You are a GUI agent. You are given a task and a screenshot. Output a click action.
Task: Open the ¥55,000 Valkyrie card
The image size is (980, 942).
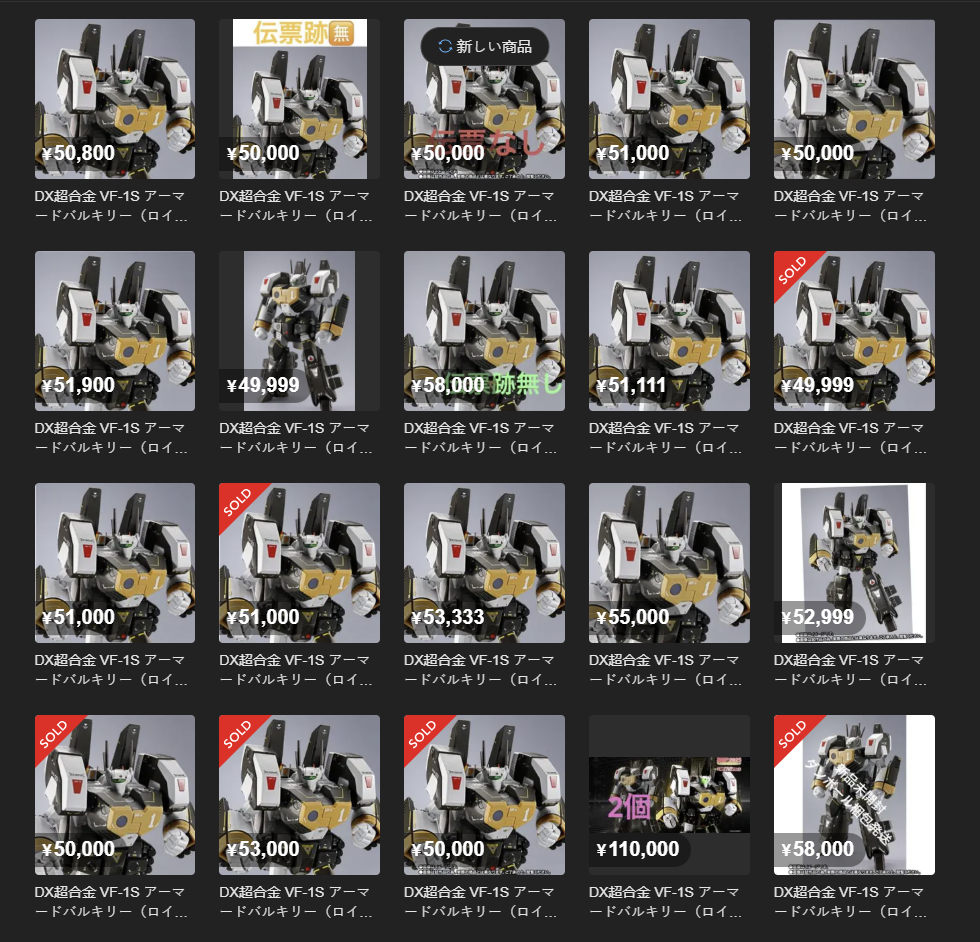pyautogui.click(x=669, y=563)
